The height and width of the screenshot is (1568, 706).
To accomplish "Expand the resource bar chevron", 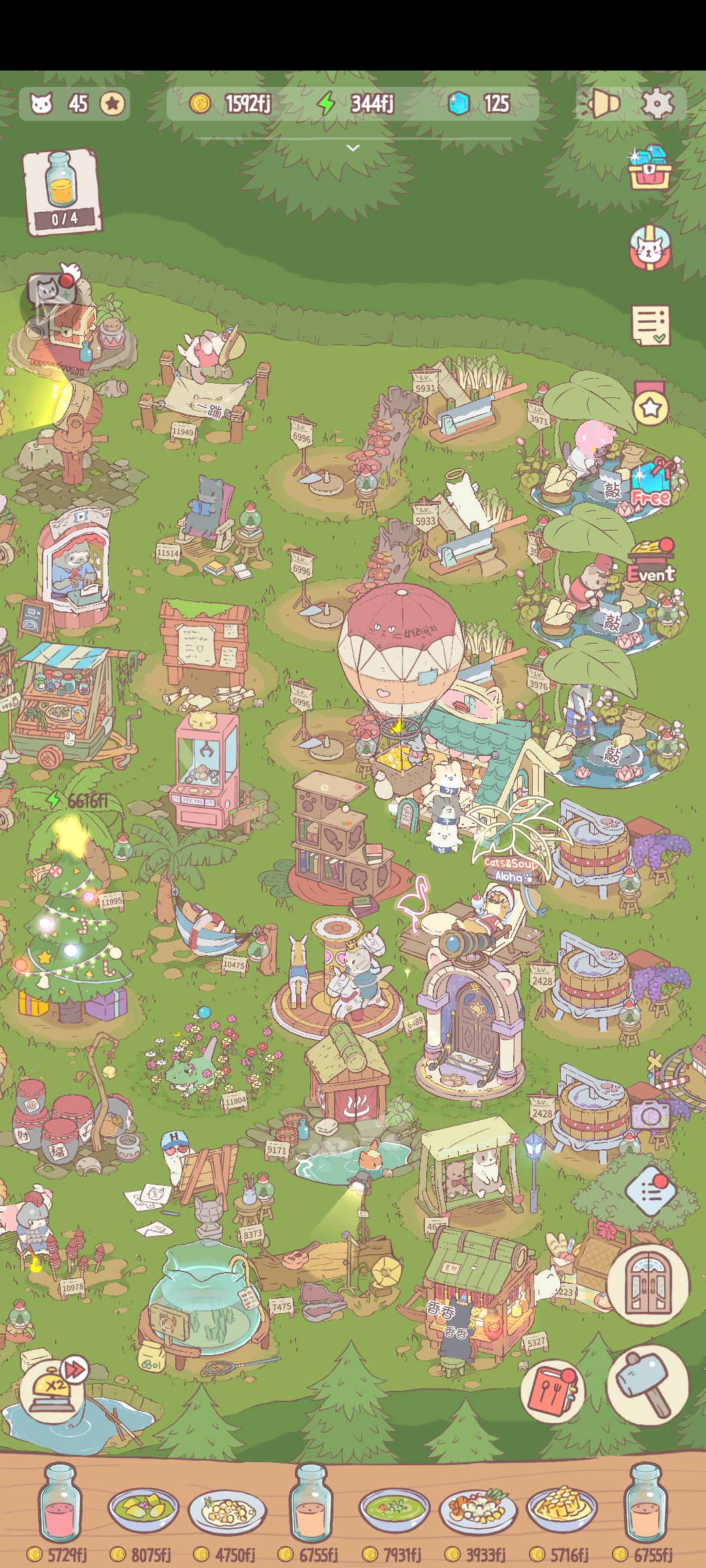I will coord(353,148).
